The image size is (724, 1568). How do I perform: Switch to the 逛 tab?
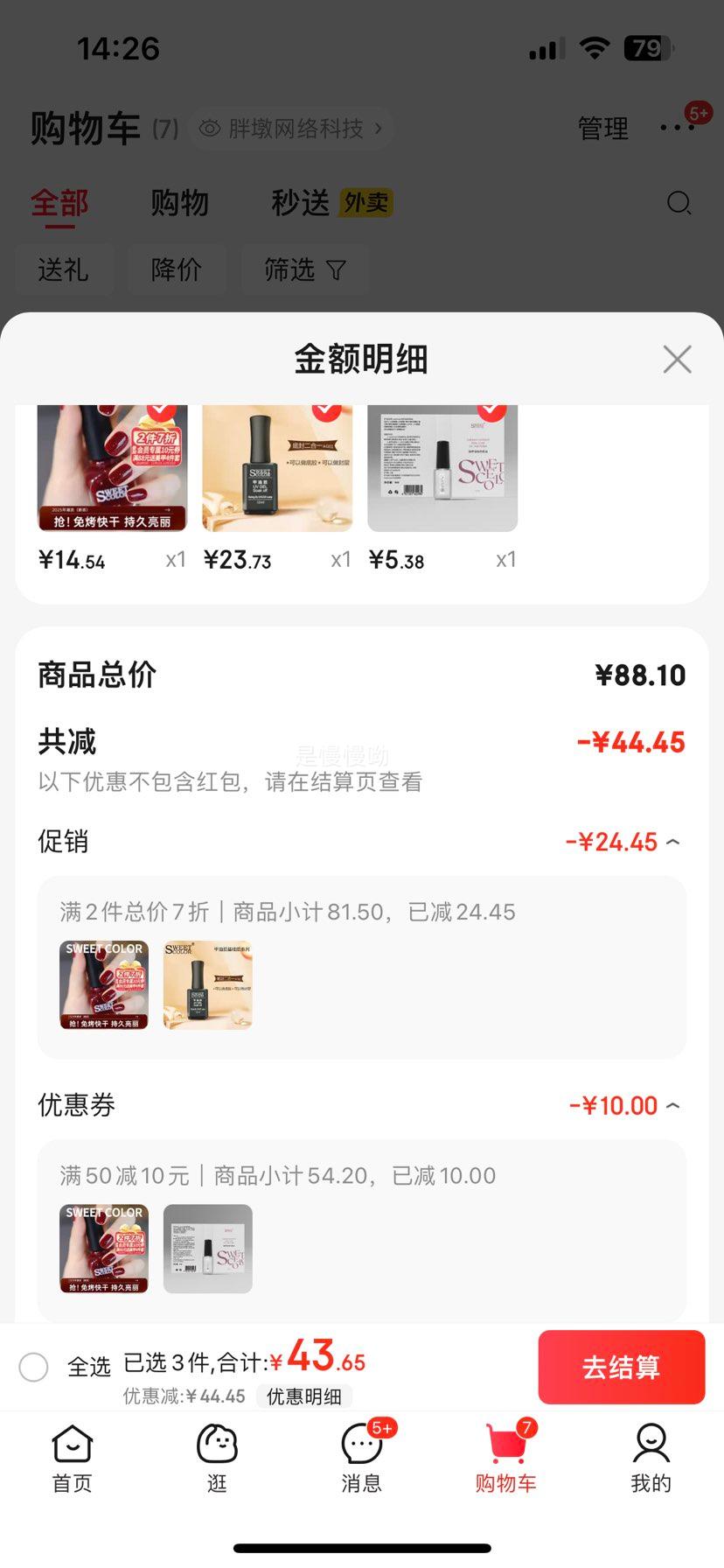217,1458
